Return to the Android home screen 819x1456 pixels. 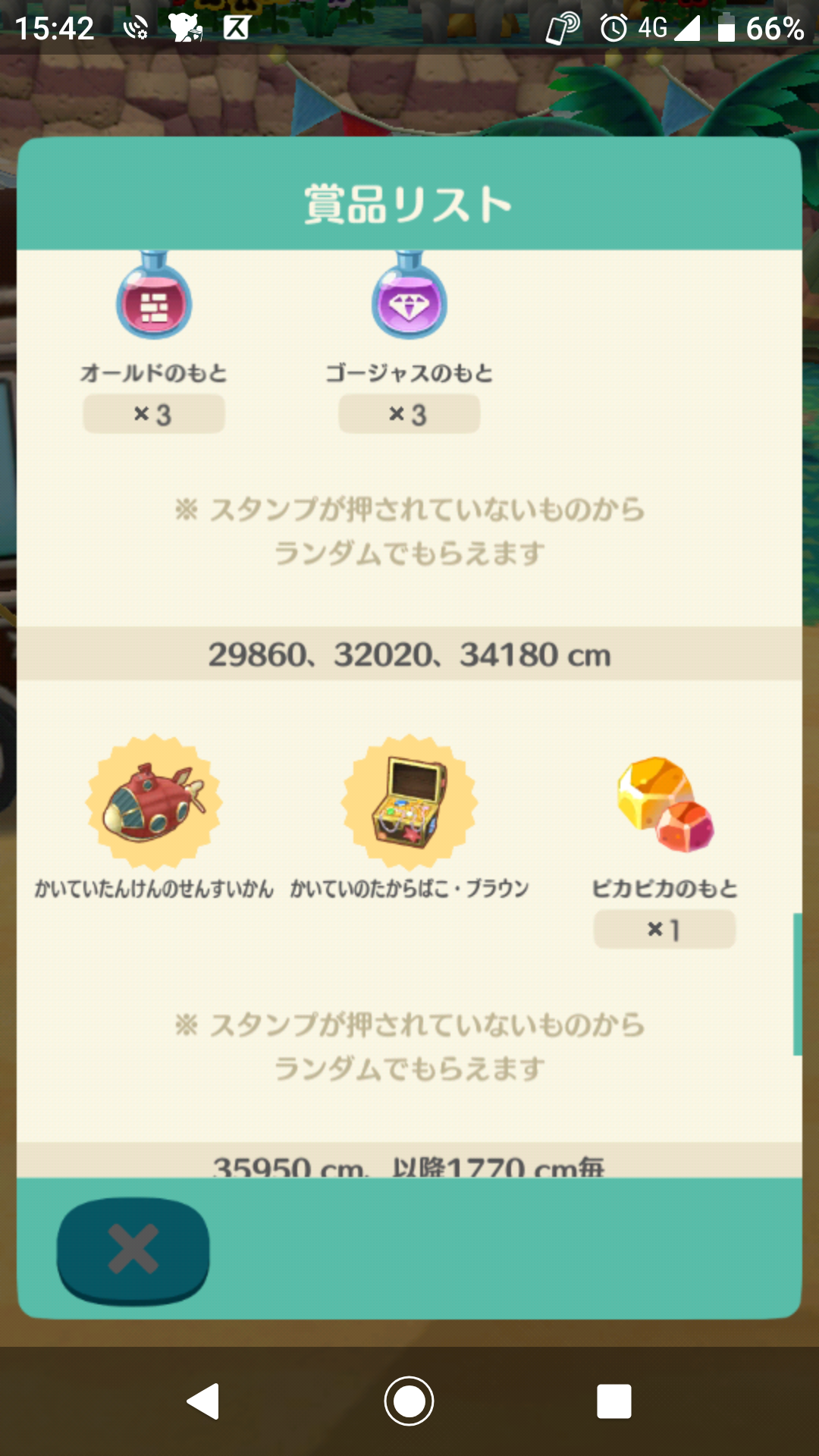tap(409, 1401)
